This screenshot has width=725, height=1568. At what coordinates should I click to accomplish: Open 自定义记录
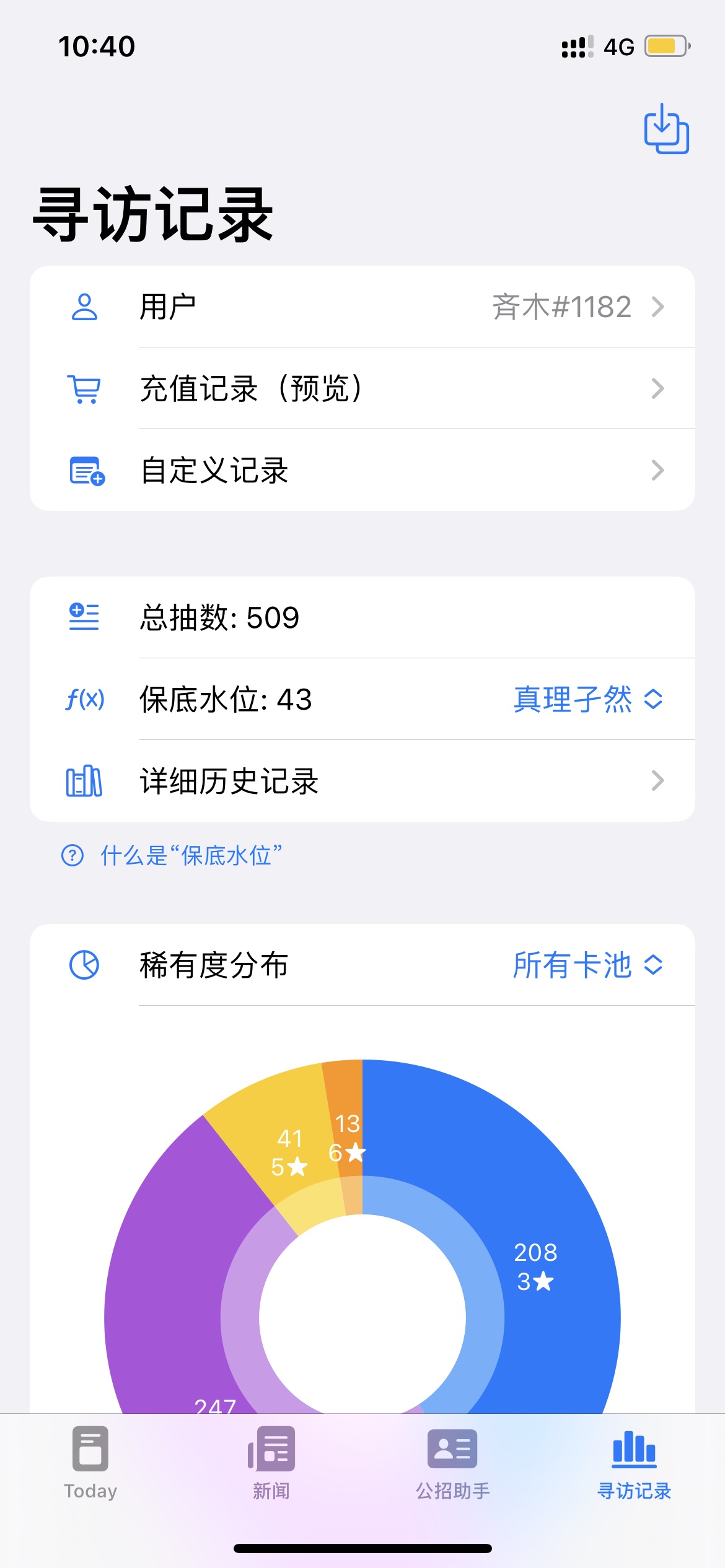[362, 470]
